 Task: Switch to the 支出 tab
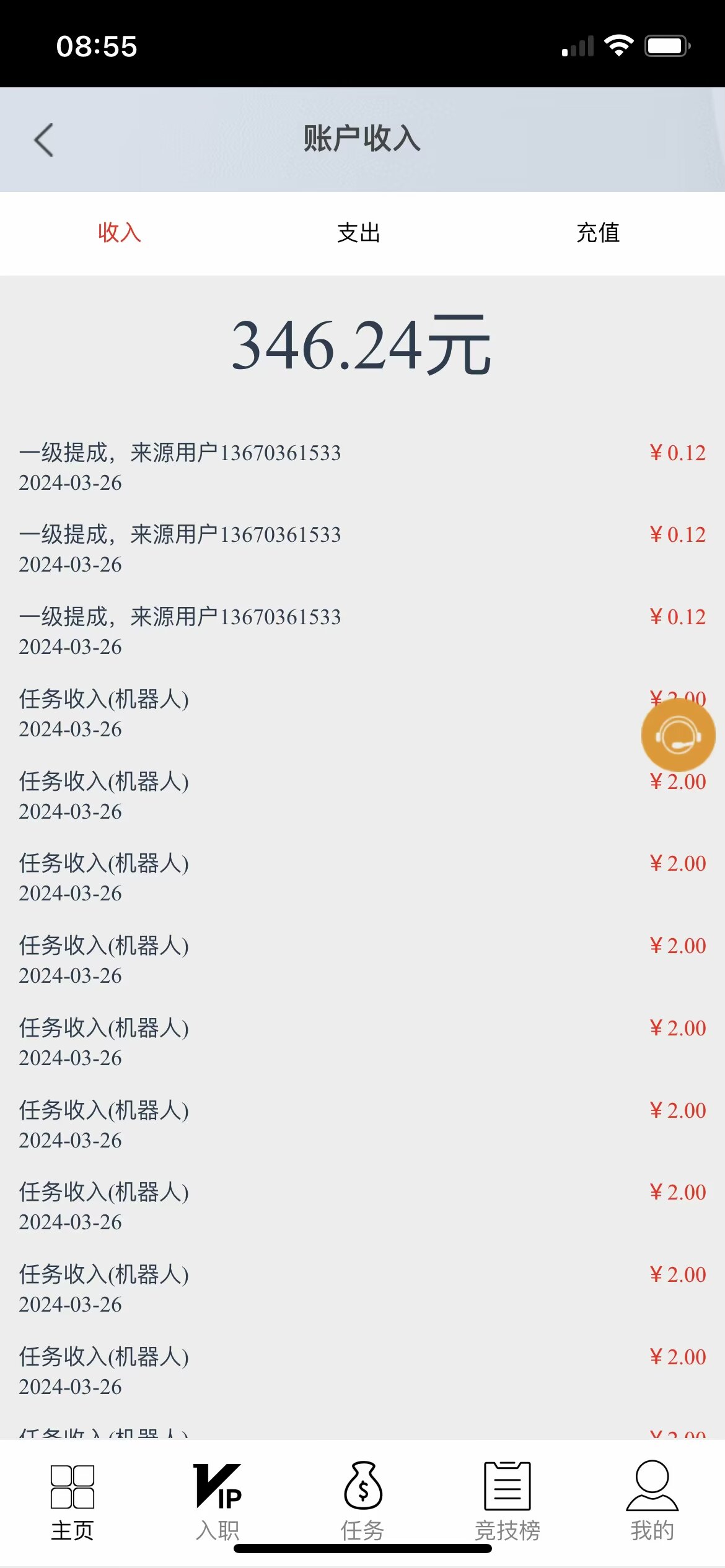coord(359,233)
